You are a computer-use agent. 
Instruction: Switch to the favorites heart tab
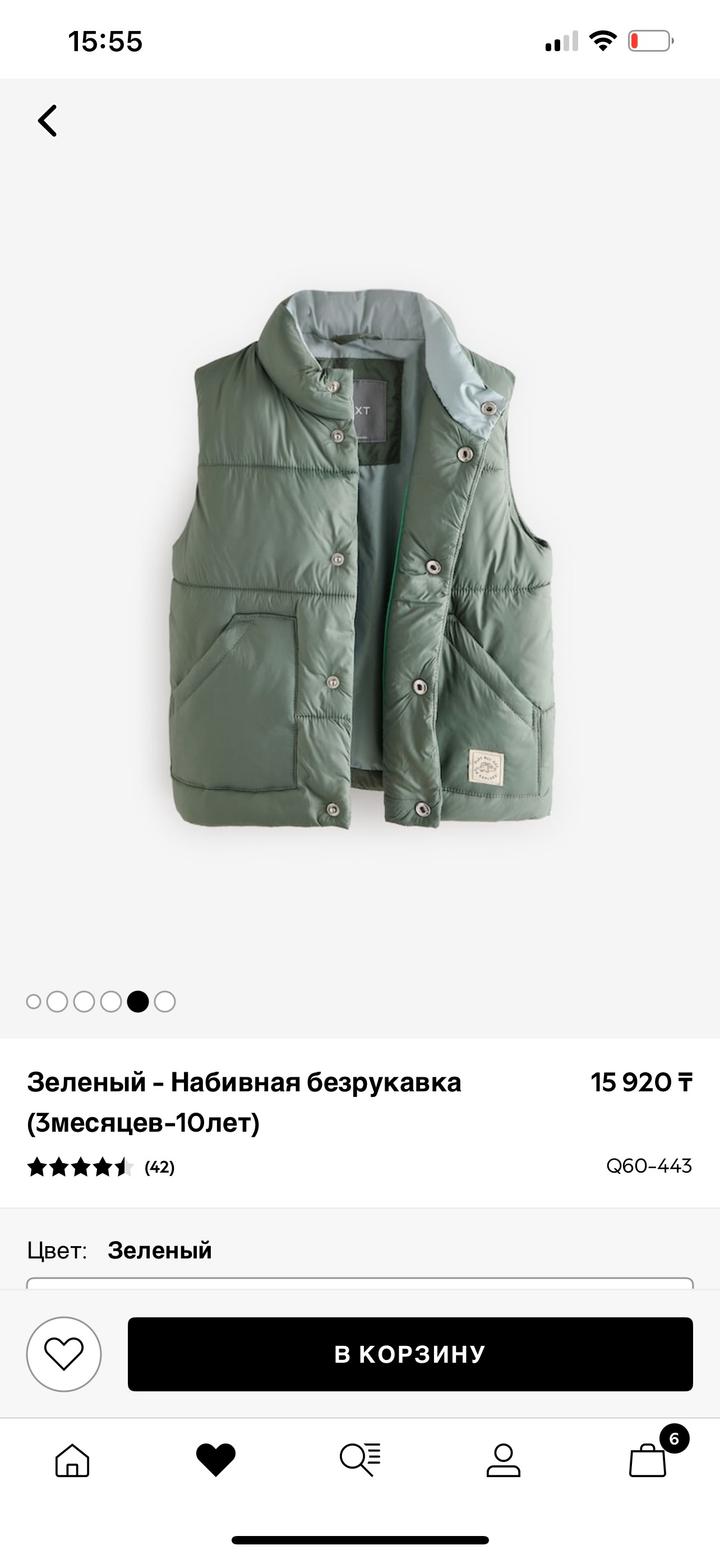[x=215, y=1460]
